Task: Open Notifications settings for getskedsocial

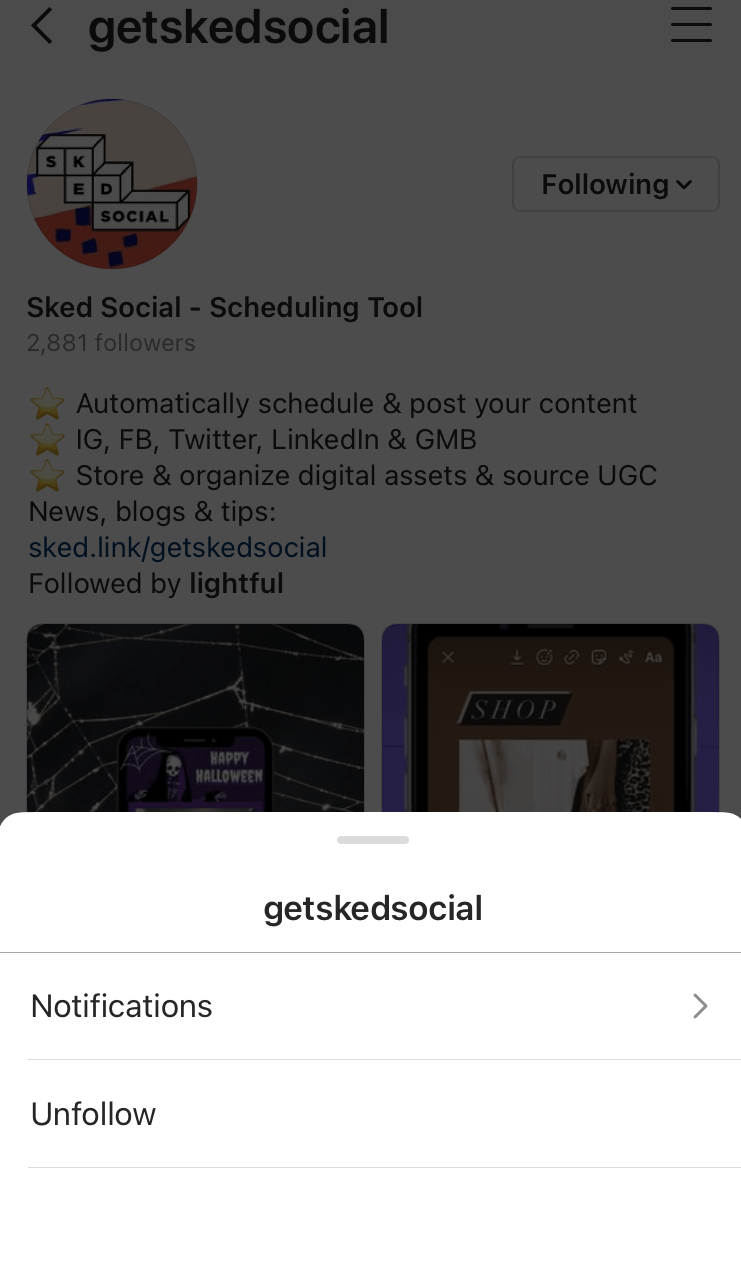Action: click(370, 1006)
